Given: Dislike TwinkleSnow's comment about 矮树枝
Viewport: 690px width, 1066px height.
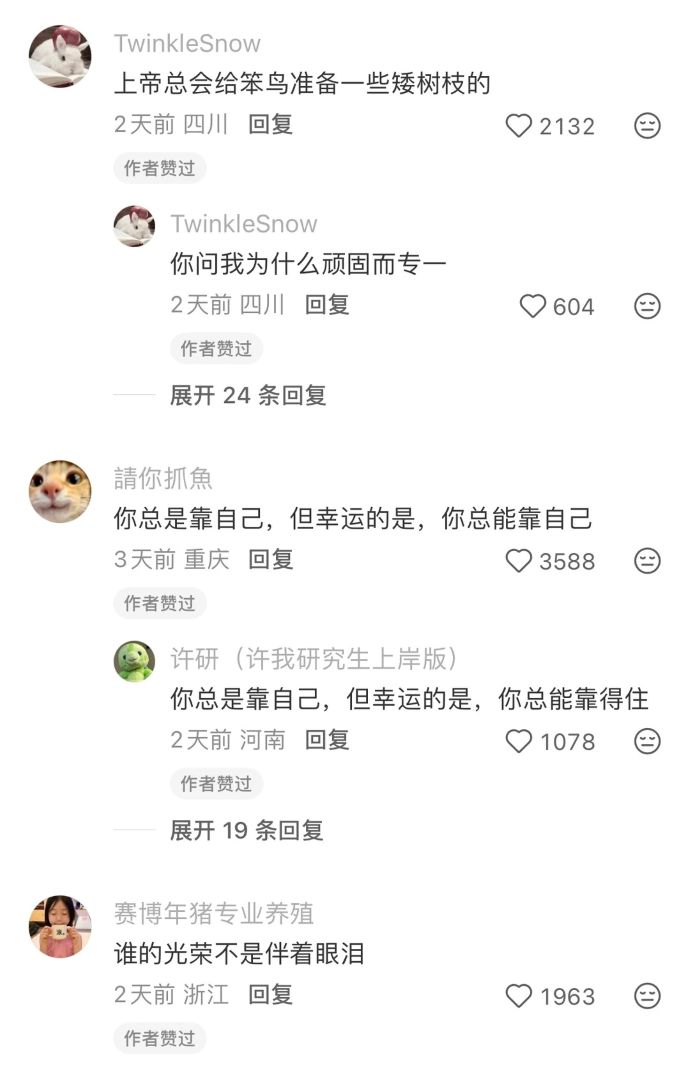Looking at the screenshot, I should [x=648, y=126].
